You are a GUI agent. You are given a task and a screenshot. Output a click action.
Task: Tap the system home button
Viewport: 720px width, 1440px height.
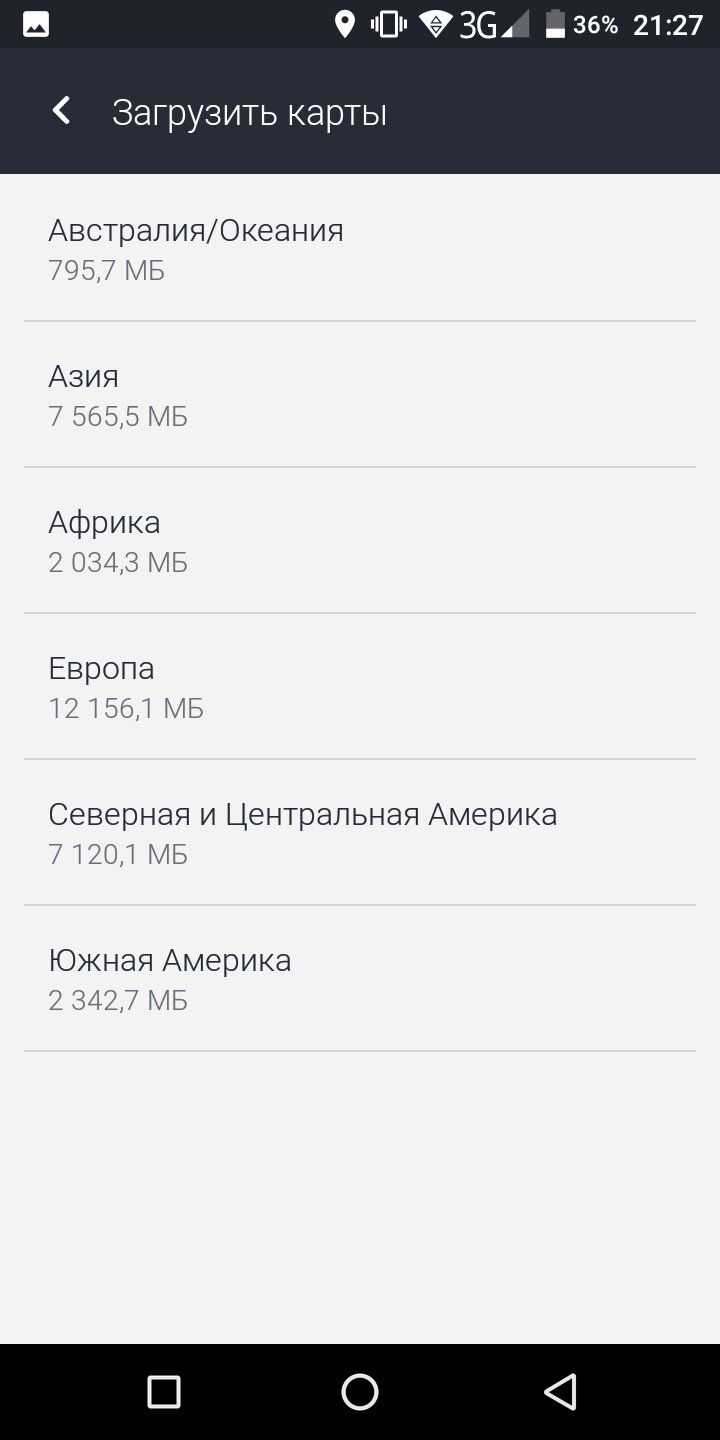pos(360,1392)
